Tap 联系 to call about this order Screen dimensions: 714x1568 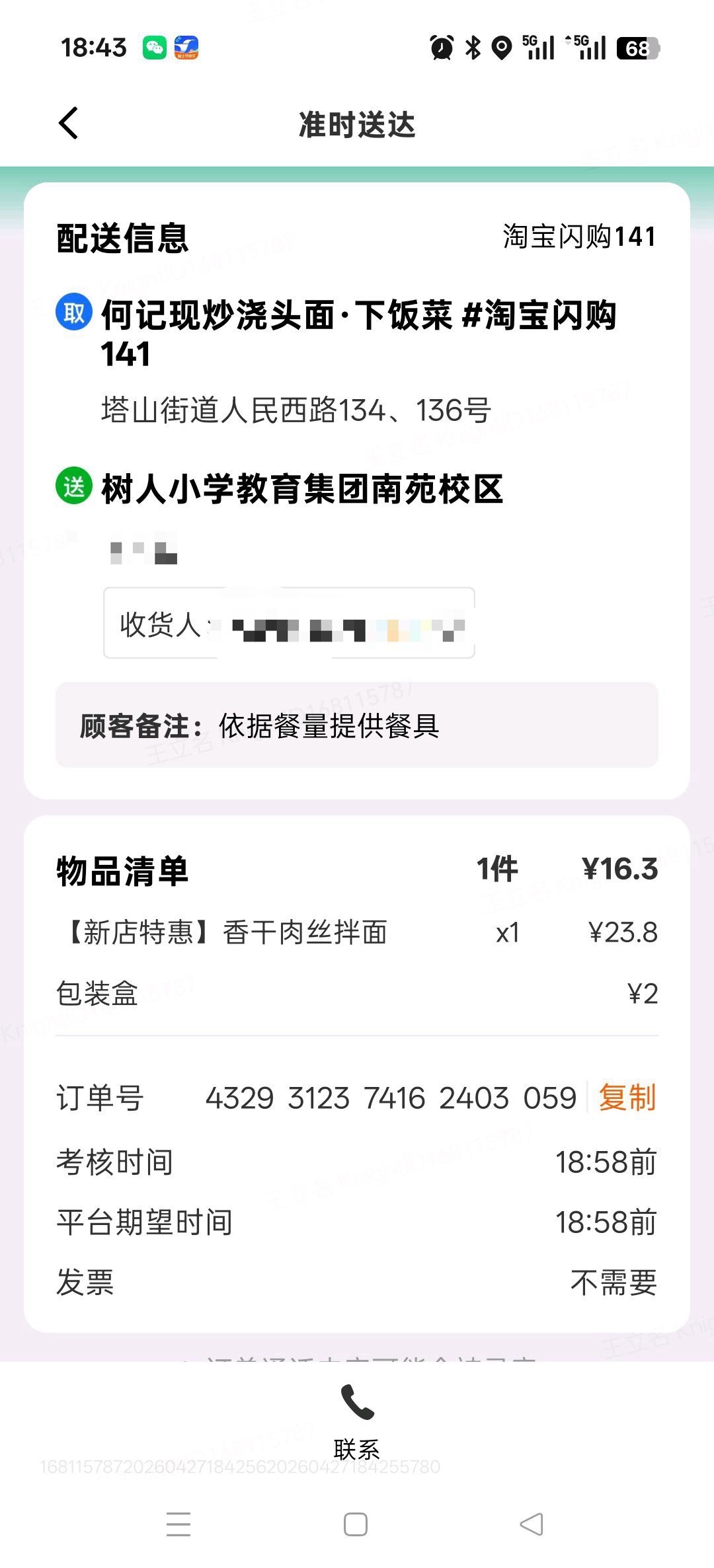pyautogui.click(x=357, y=1421)
